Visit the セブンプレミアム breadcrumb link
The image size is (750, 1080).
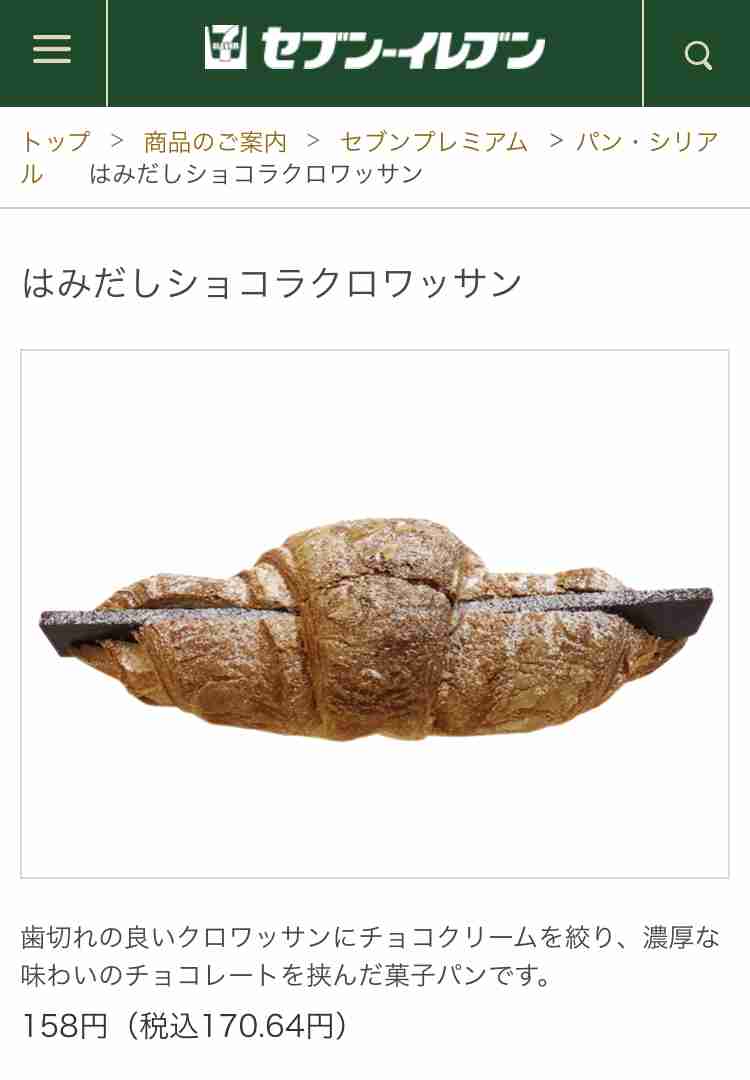[x=432, y=142]
